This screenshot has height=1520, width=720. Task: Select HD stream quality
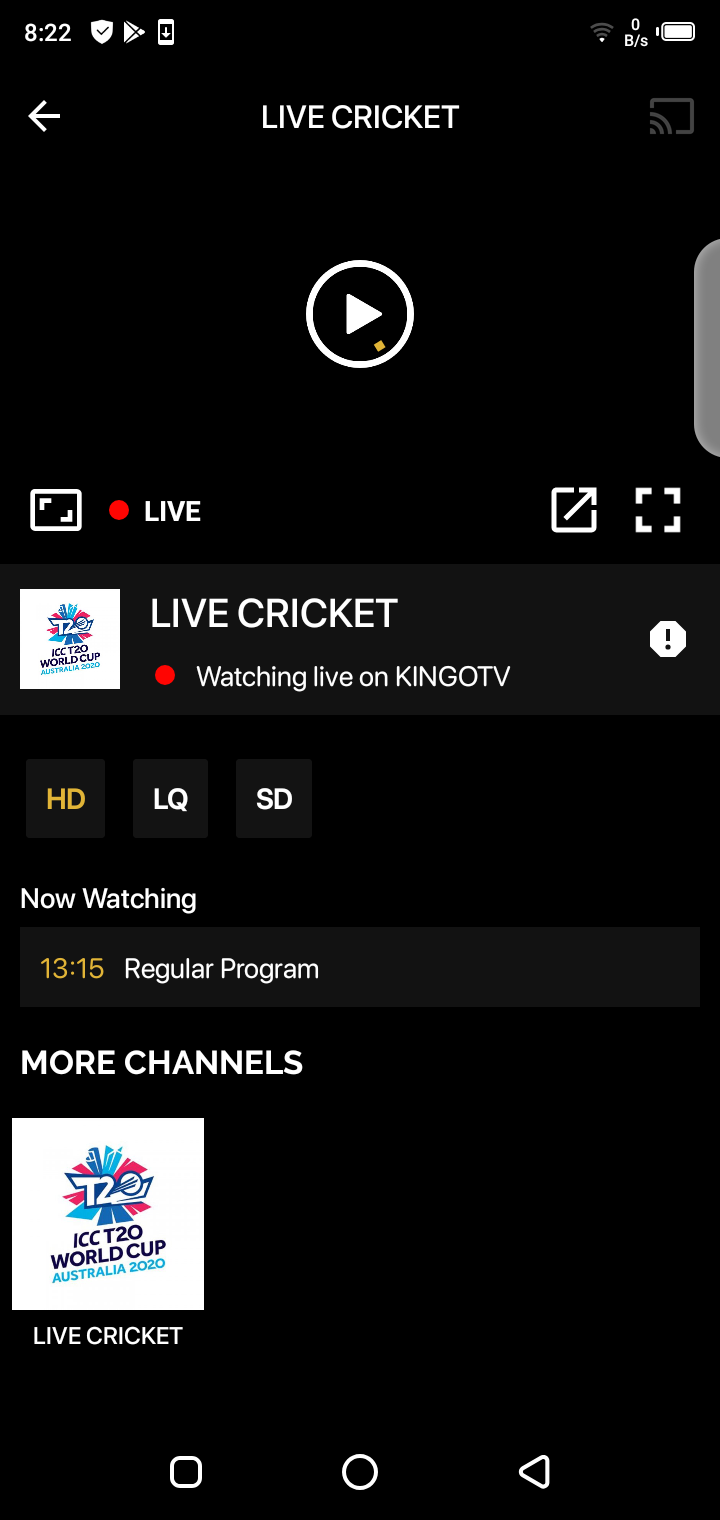click(66, 798)
